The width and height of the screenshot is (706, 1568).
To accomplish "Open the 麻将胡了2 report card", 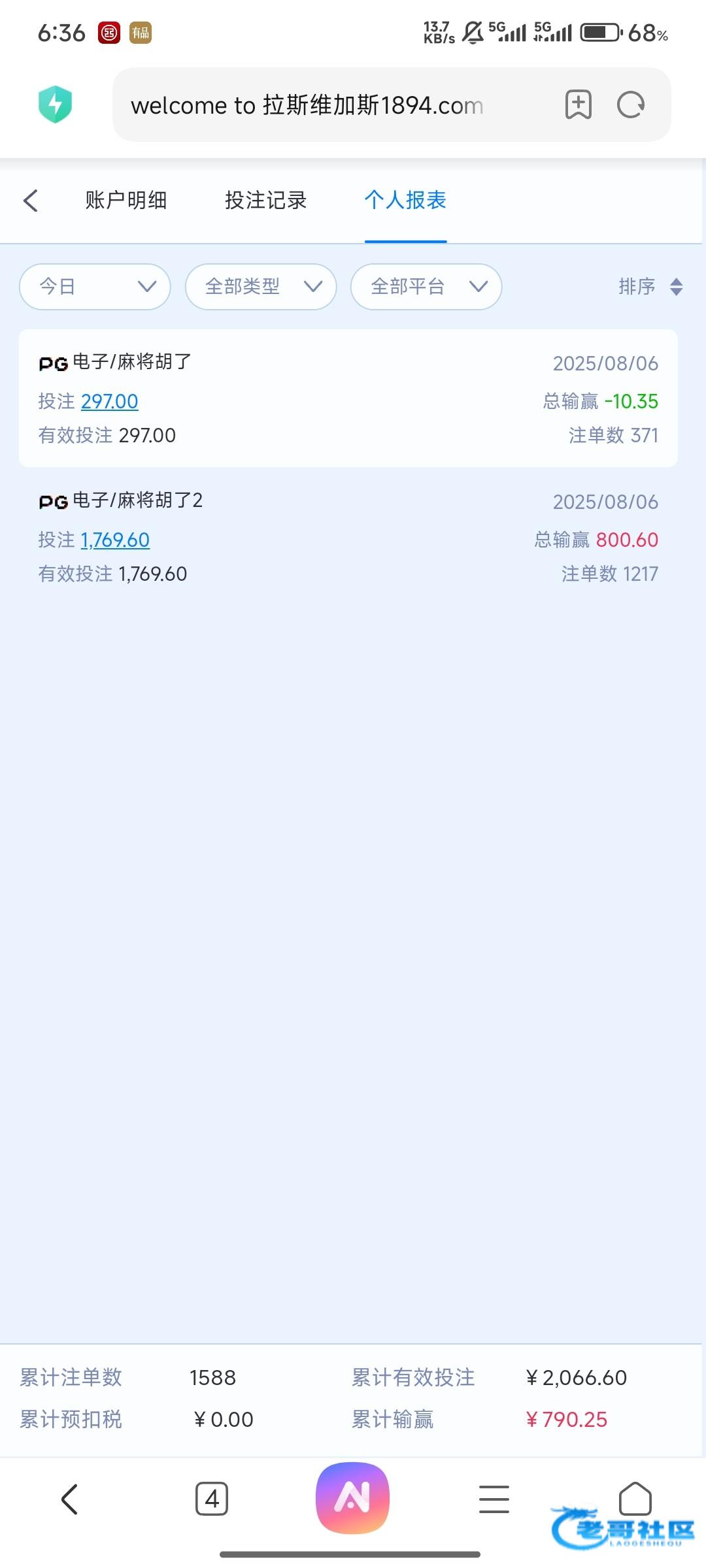I will click(348, 537).
